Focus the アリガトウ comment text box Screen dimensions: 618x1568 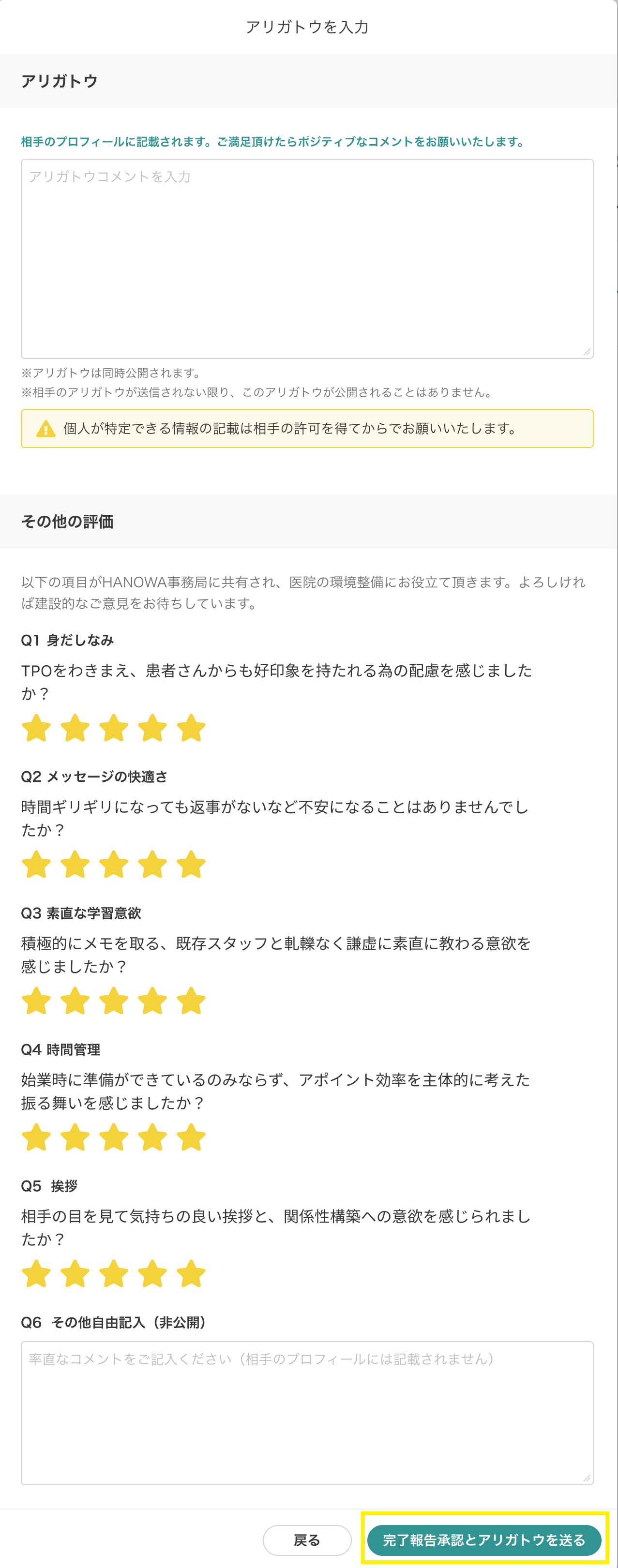[307, 259]
